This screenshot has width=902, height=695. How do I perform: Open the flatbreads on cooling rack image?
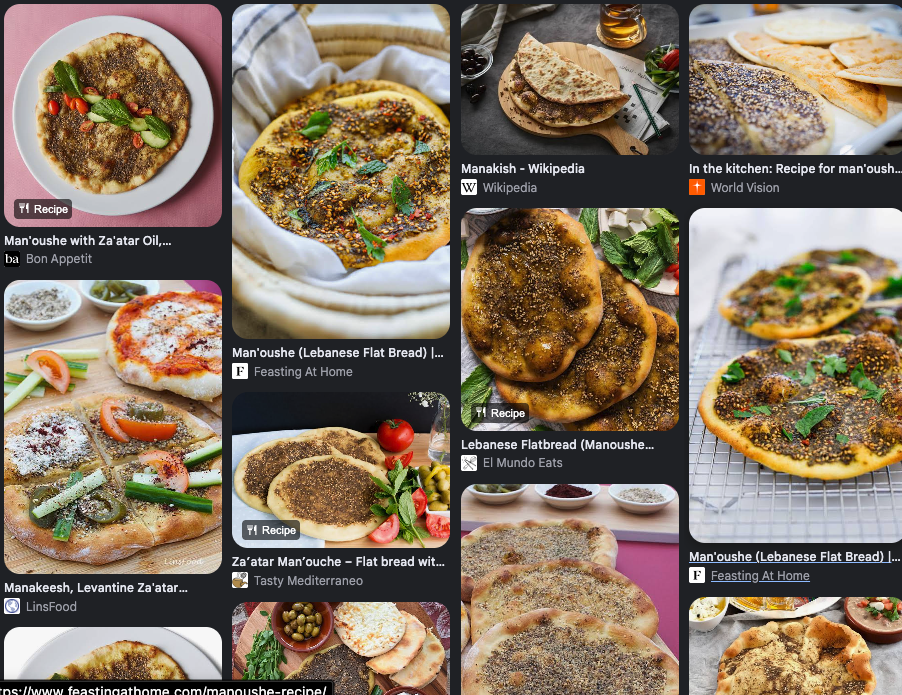click(796, 375)
